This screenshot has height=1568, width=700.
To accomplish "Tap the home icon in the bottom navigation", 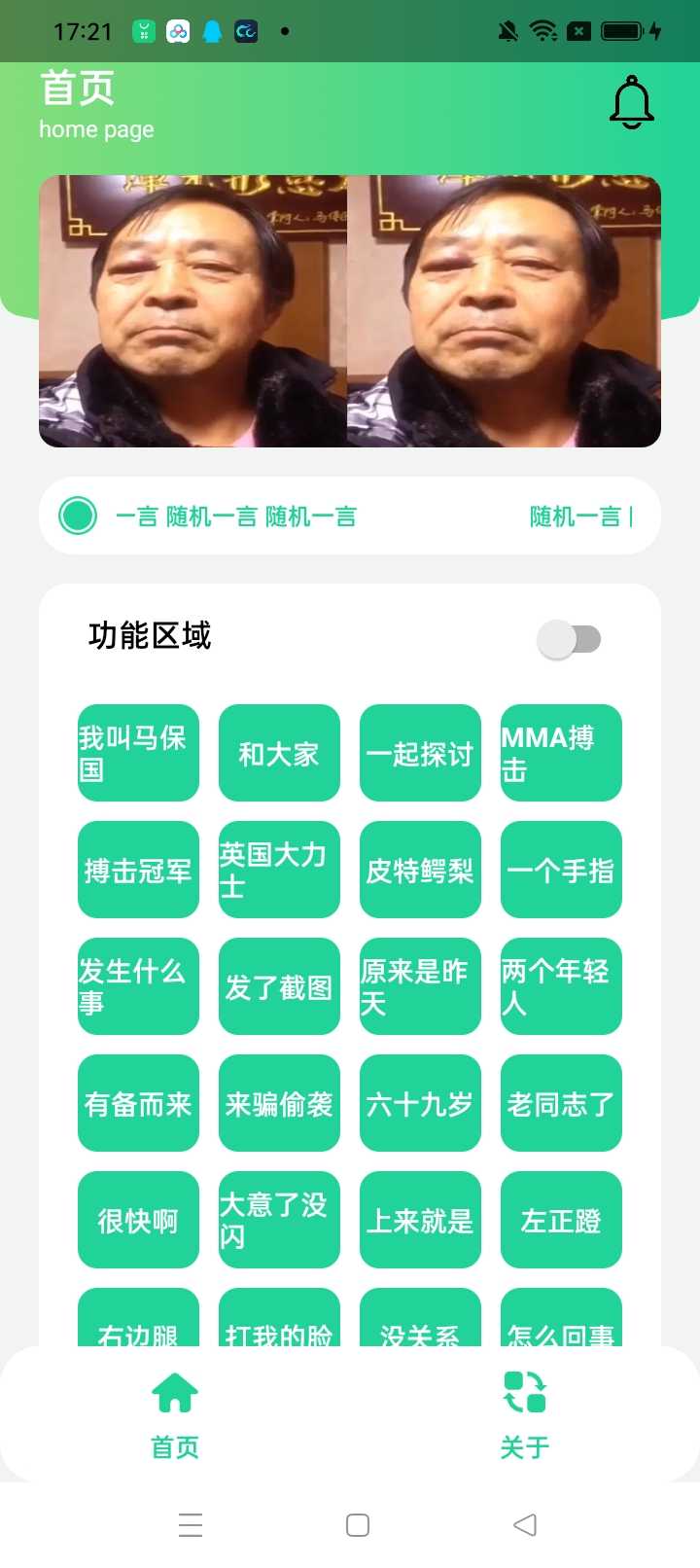I will pos(174,1393).
